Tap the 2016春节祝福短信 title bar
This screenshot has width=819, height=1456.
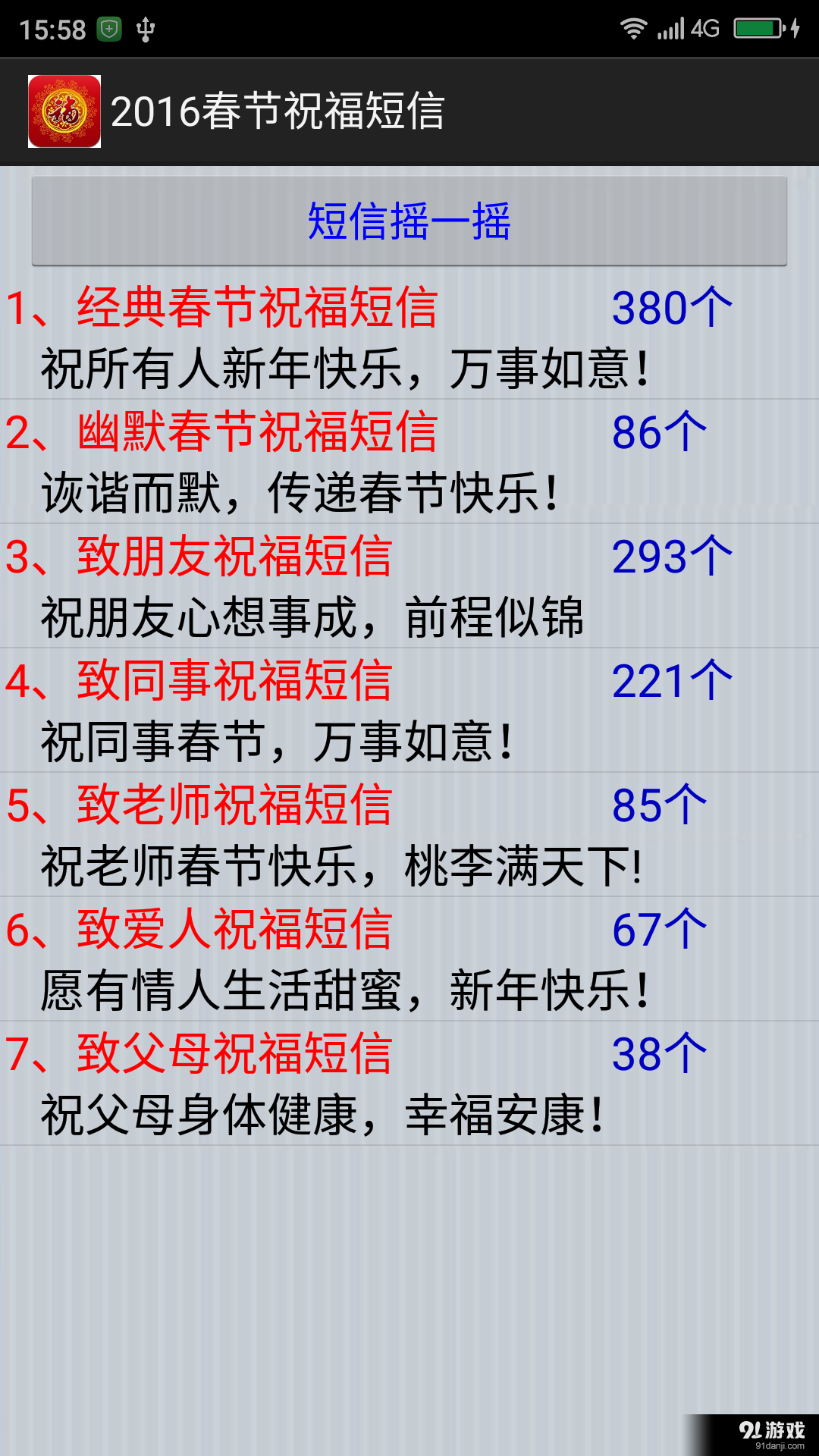coord(281,110)
